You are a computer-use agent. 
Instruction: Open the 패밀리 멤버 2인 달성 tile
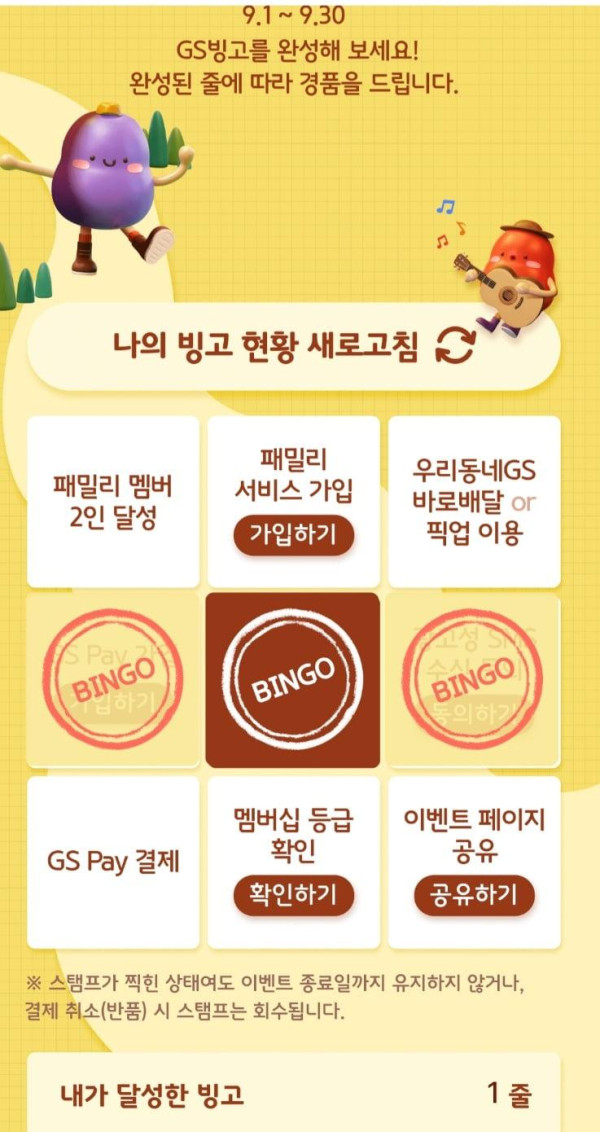[x=113, y=502]
